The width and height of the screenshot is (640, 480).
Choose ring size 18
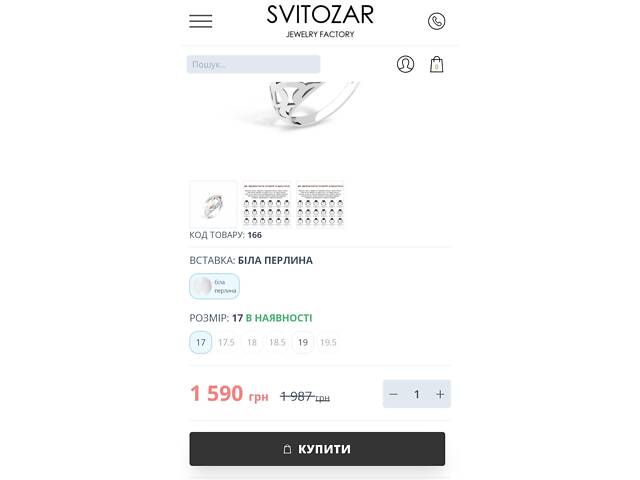252,342
